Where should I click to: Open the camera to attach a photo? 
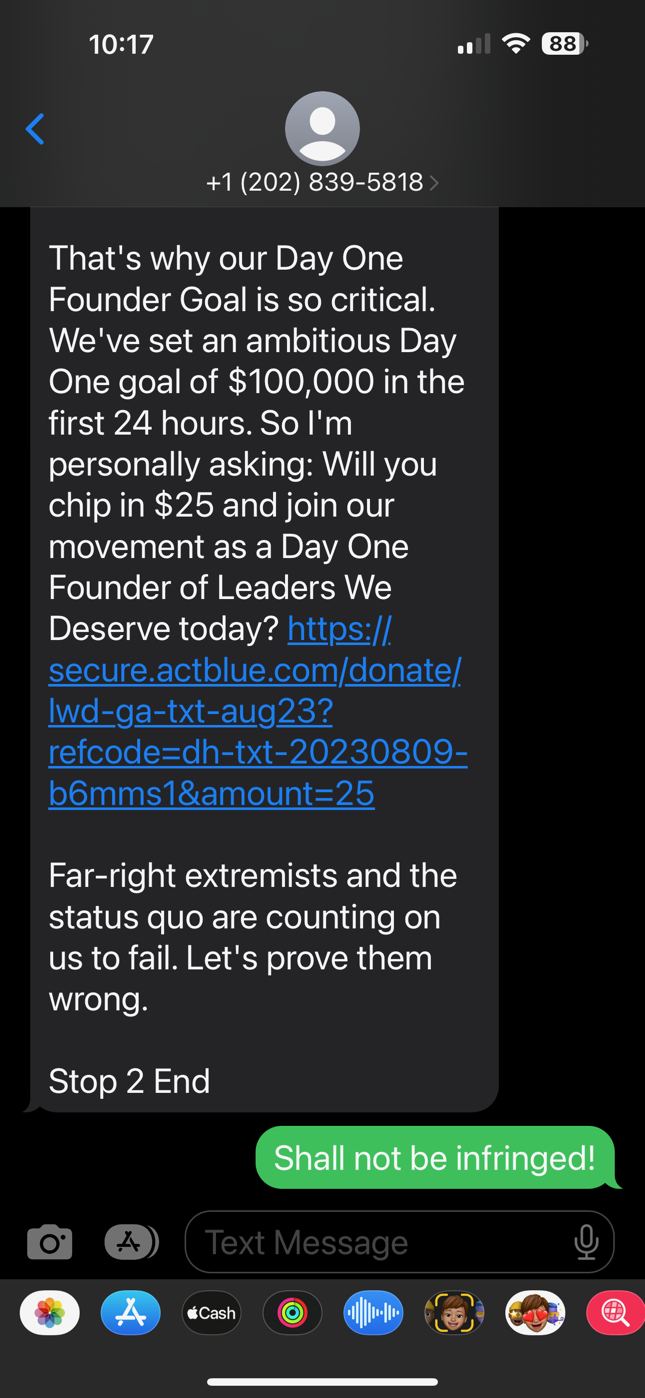tap(49, 1242)
